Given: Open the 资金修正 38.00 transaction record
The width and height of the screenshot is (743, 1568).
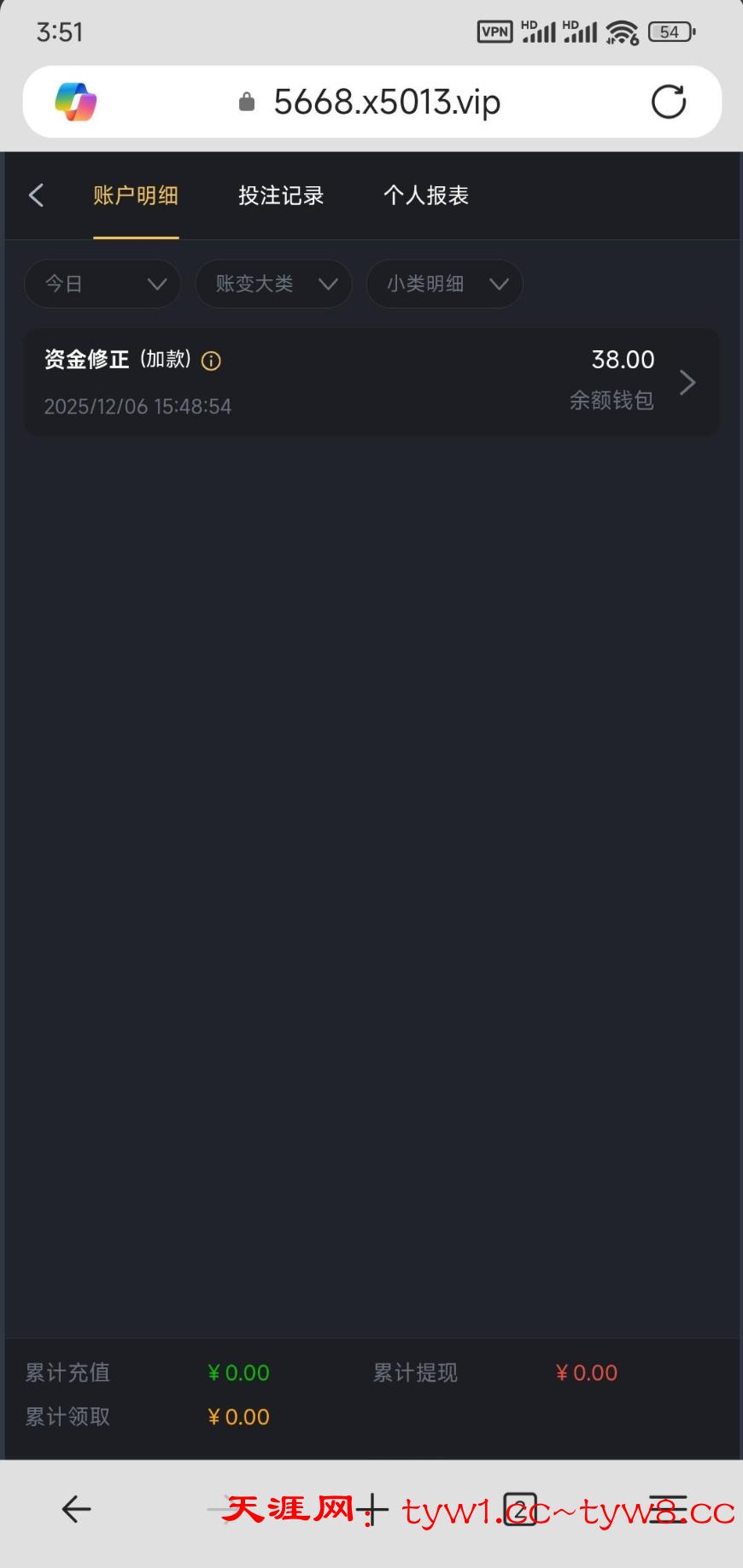Looking at the screenshot, I should point(371,382).
